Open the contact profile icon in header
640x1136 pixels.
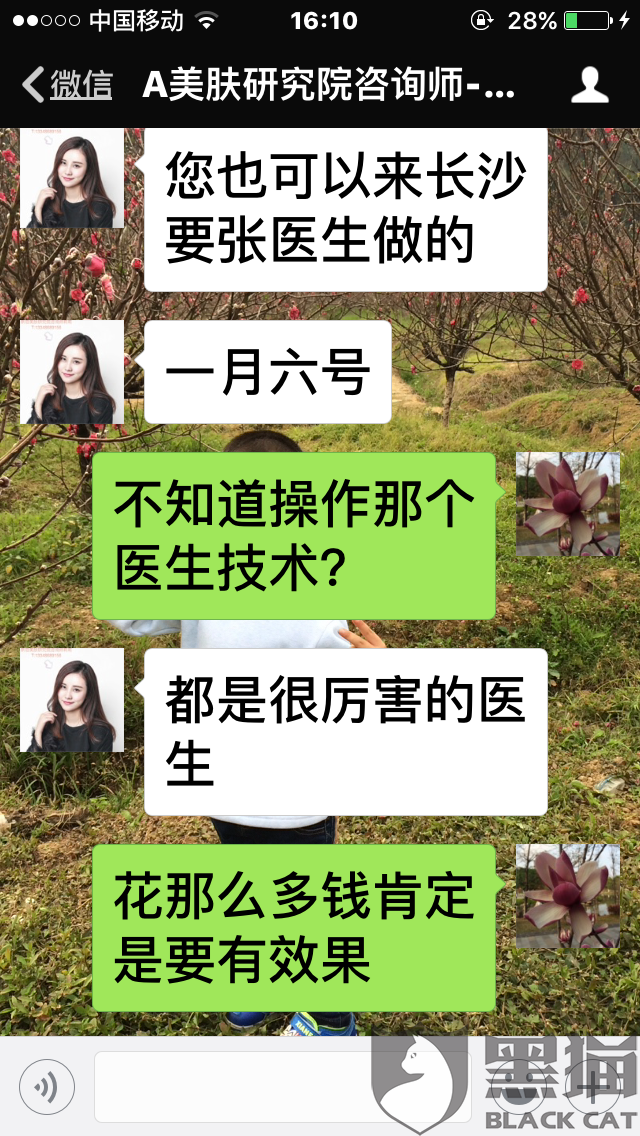coord(590,85)
